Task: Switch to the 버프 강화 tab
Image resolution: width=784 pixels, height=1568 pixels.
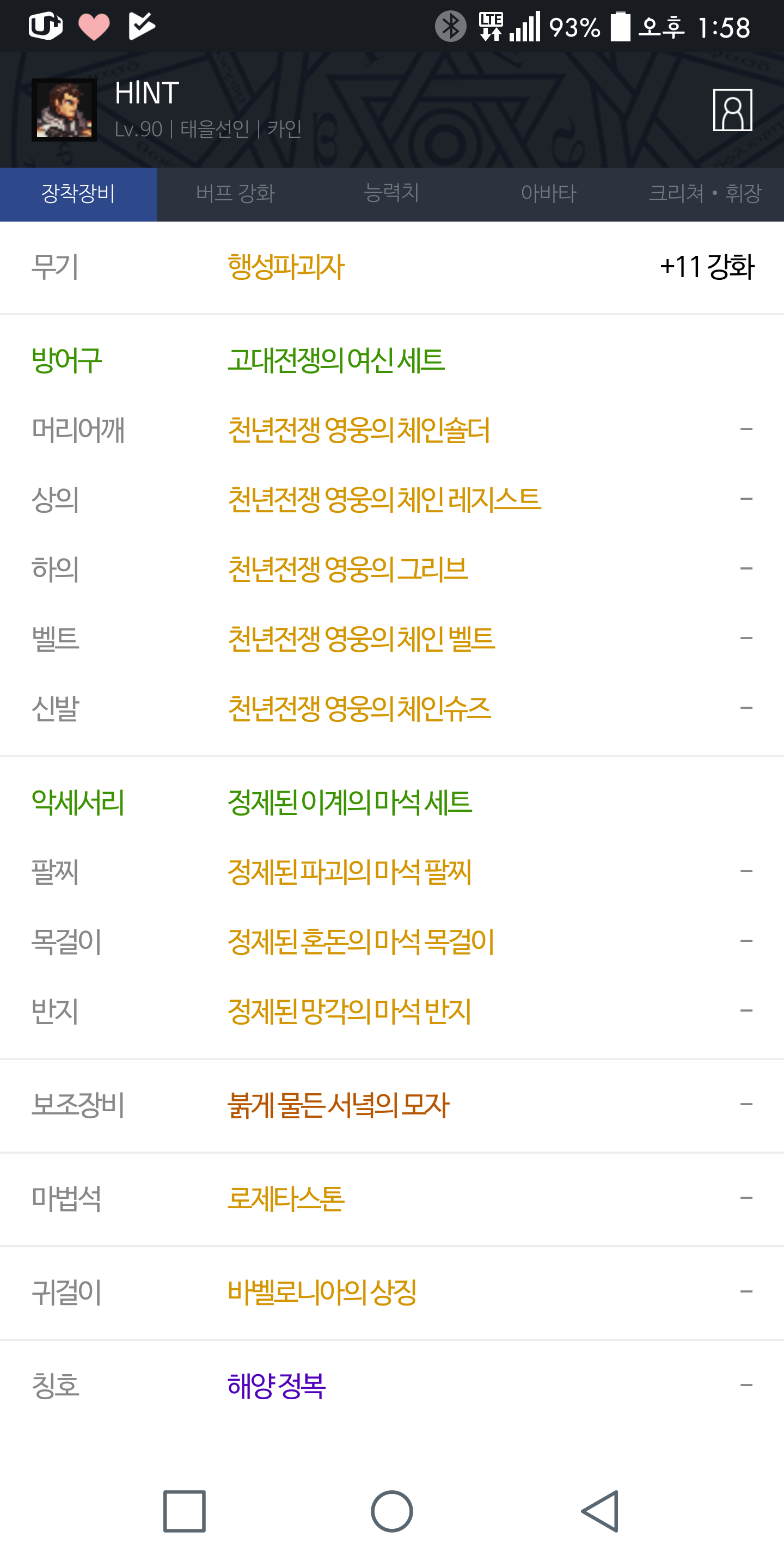Action: 235,194
